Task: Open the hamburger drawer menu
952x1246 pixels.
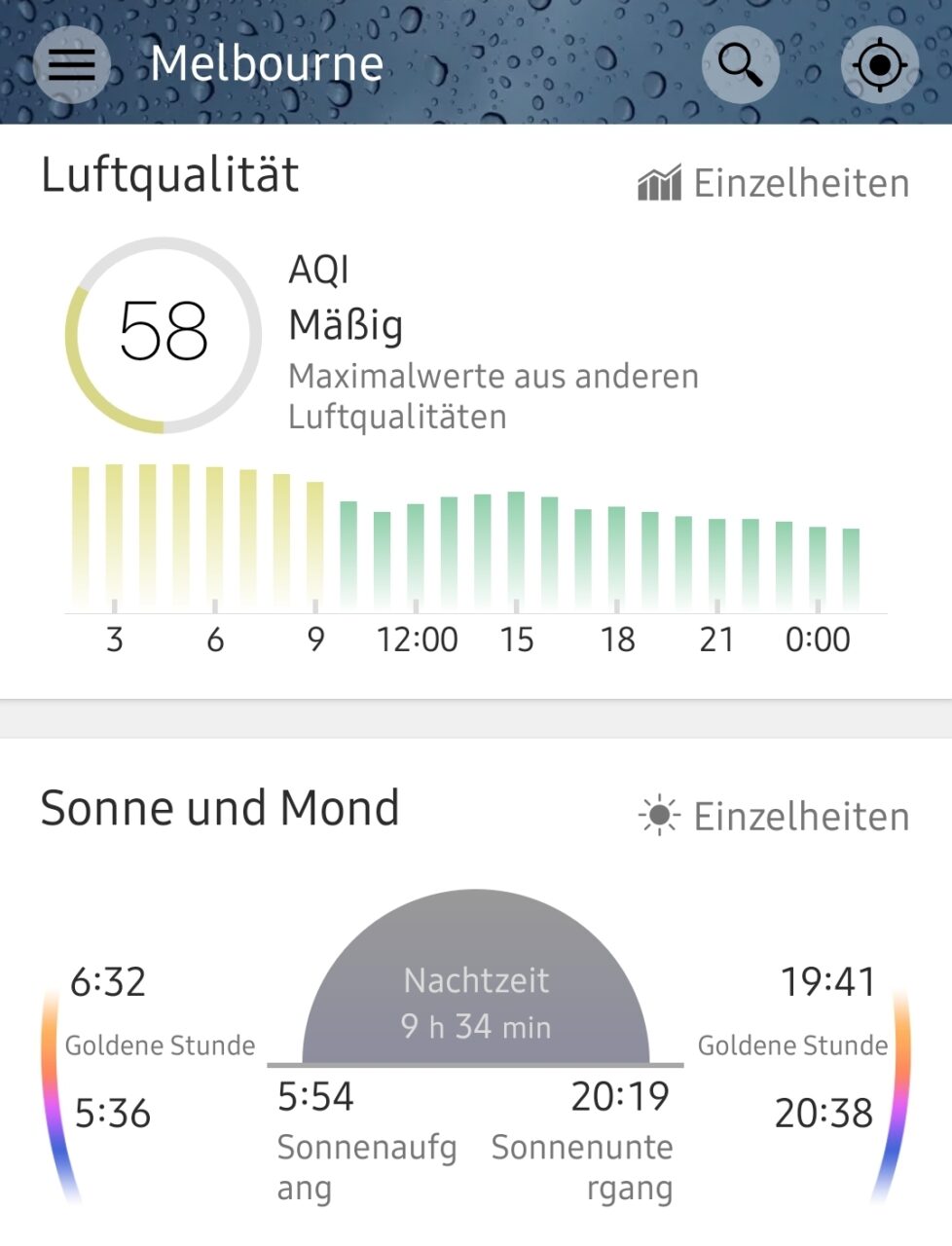Action: point(71,64)
